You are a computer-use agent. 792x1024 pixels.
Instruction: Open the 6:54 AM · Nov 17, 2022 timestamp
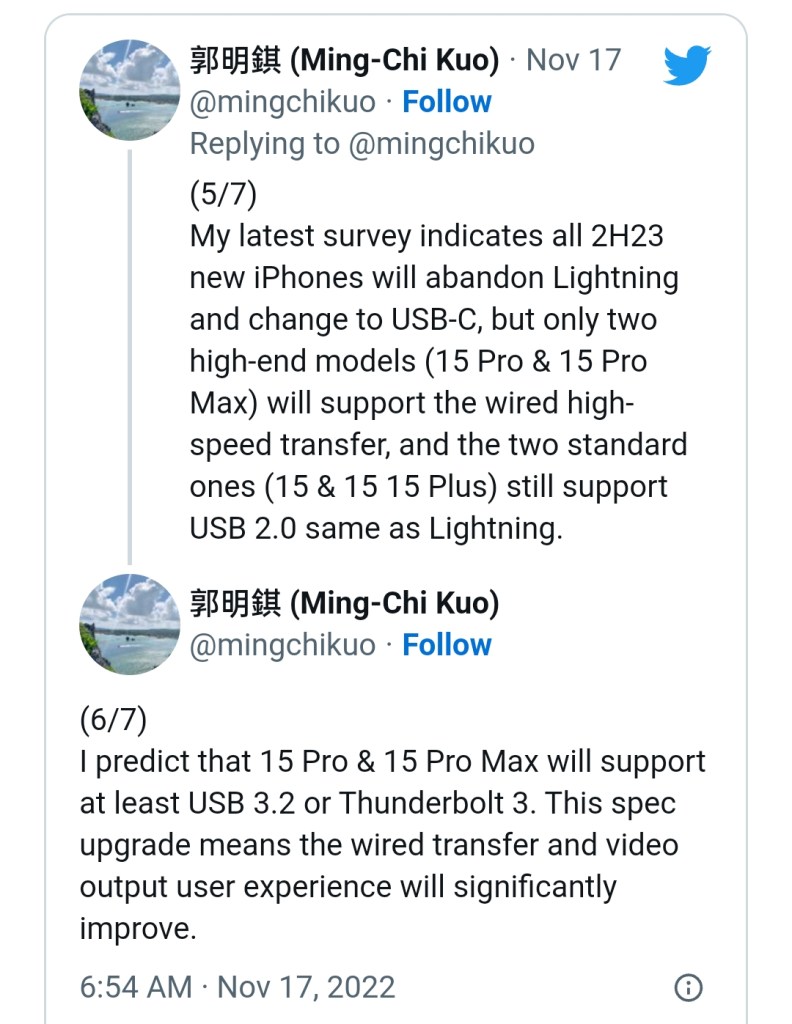[x=237, y=988]
